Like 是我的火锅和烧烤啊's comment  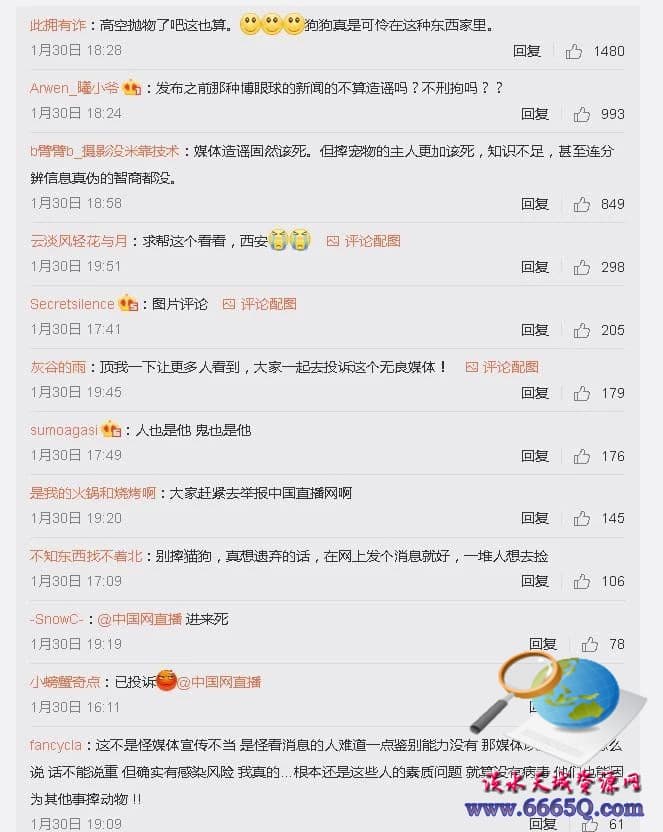coord(582,518)
